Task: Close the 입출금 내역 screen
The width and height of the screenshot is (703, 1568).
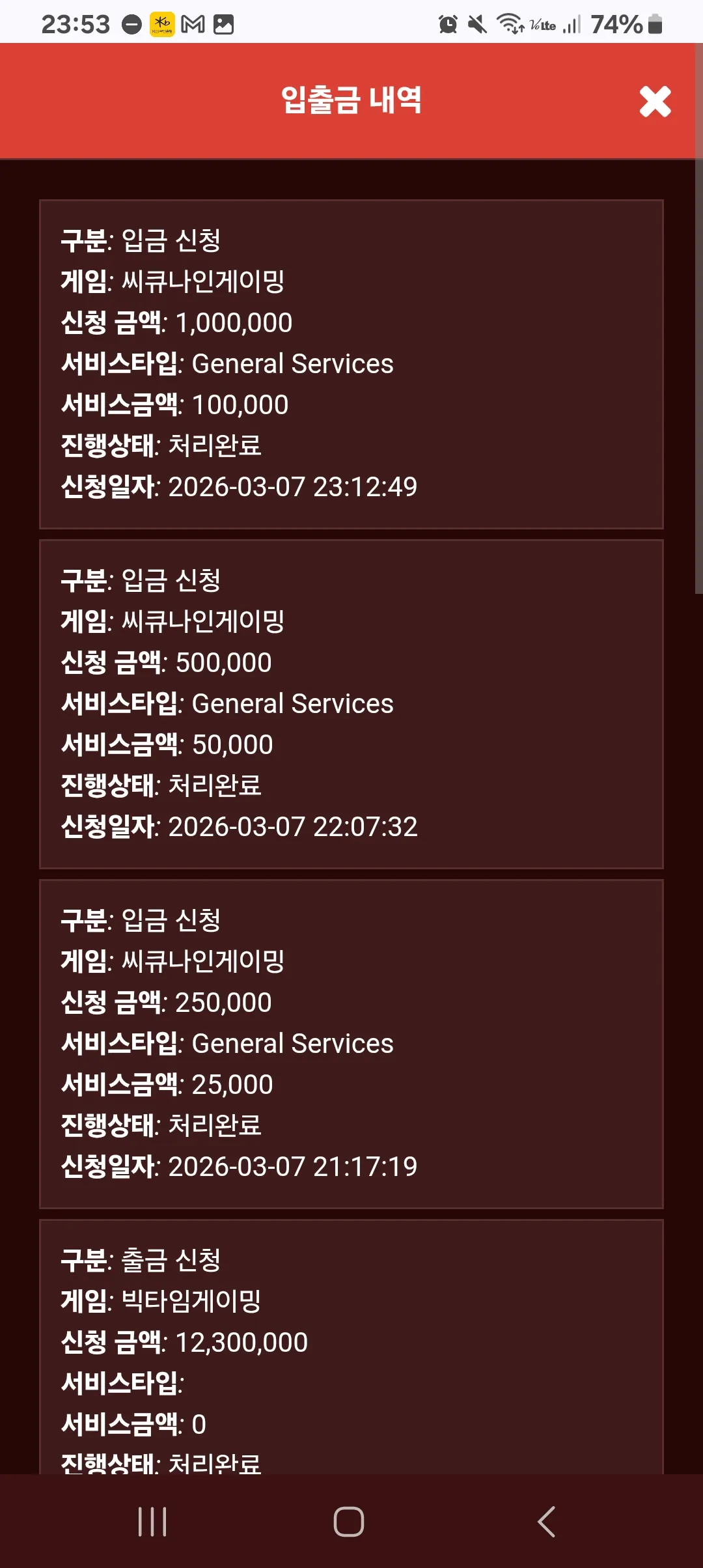Action: click(x=655, y=102)
